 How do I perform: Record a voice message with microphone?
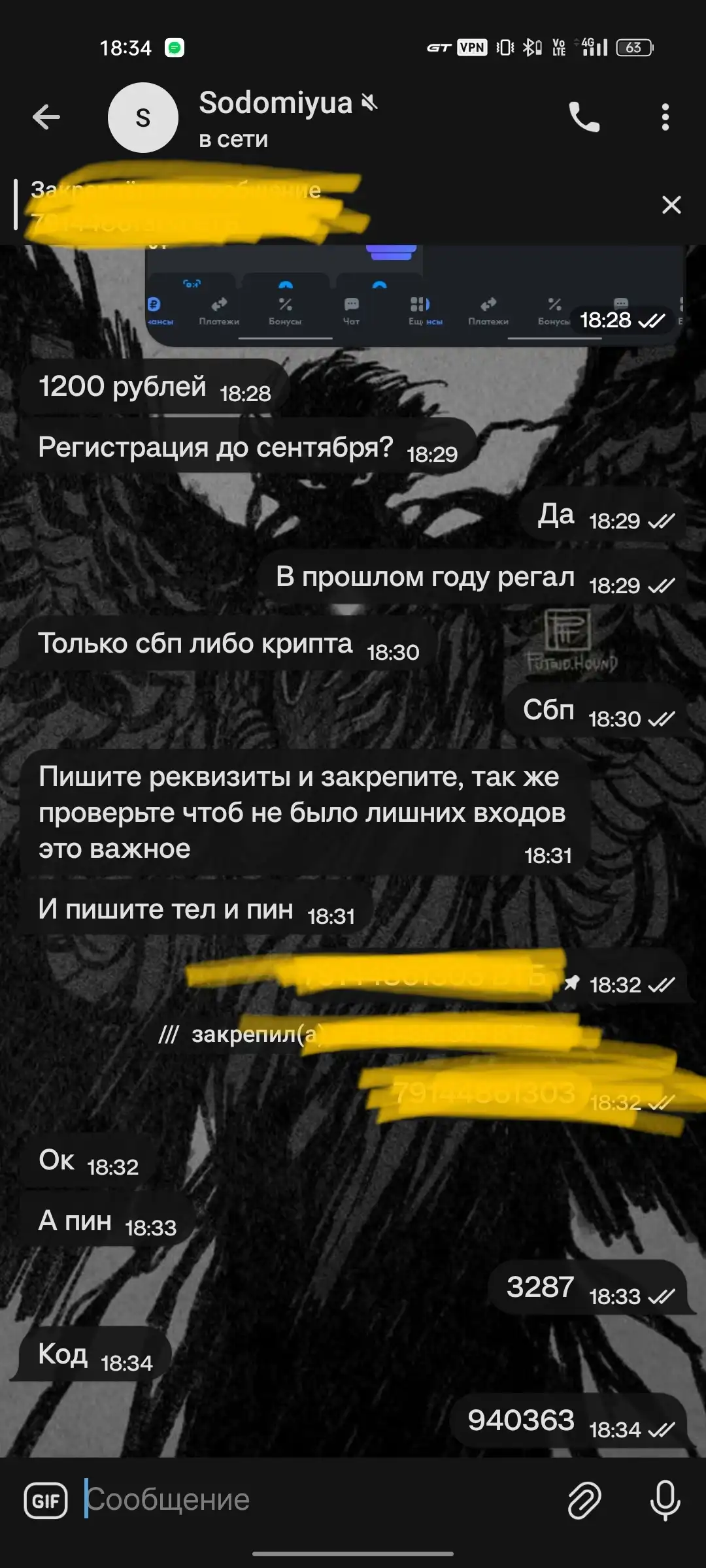[665, 1500]
